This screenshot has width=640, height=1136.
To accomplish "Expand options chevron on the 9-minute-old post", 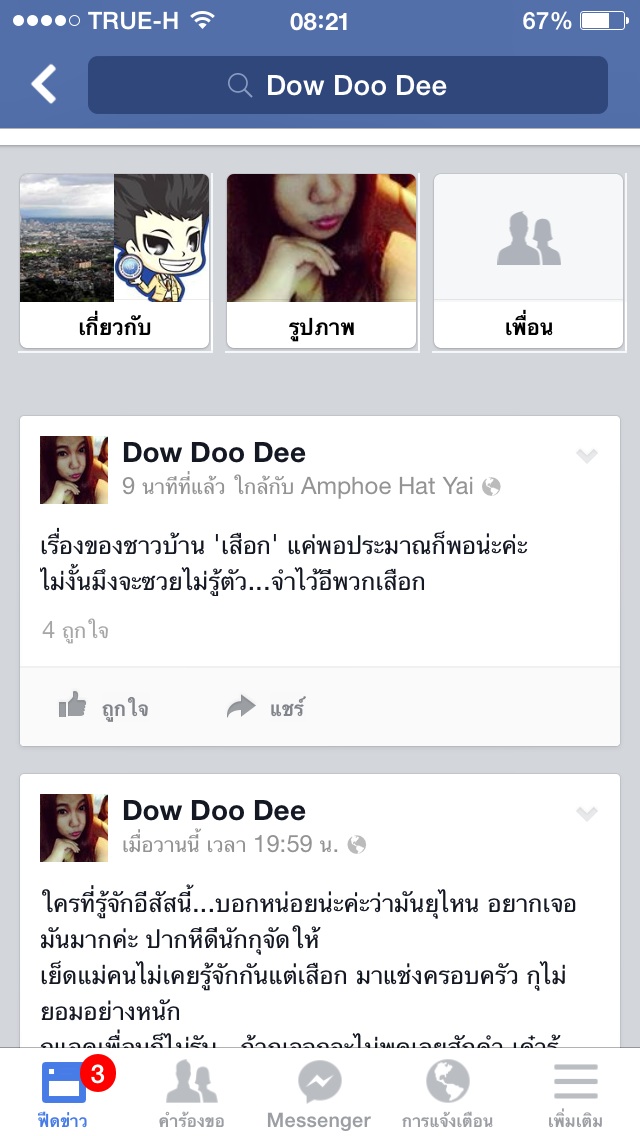I will point(587,456).
